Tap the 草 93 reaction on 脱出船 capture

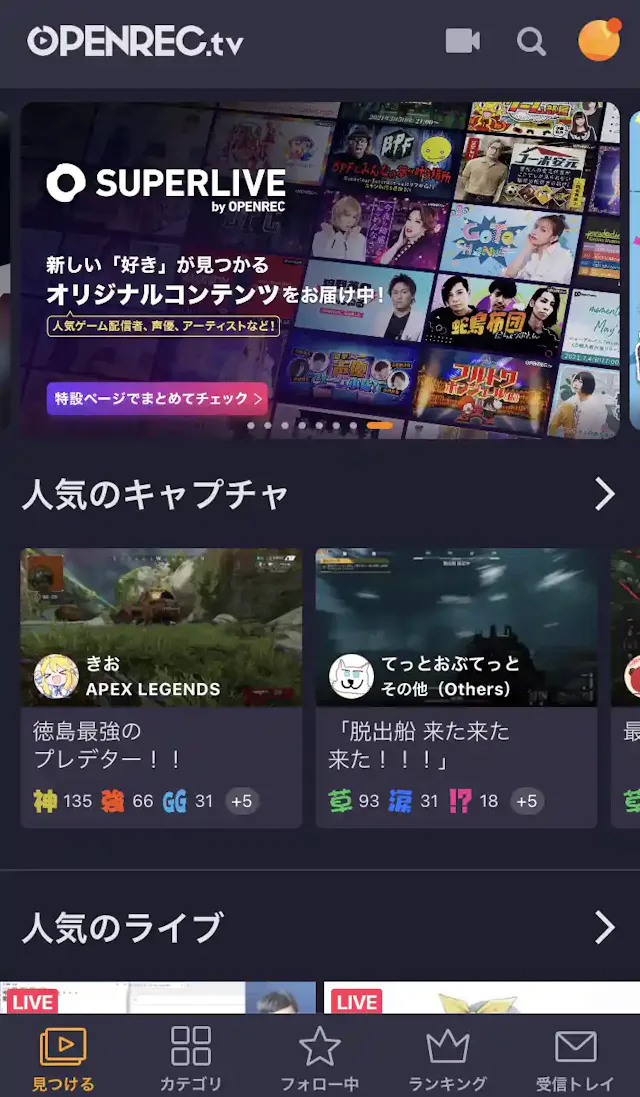coord(354,801)
